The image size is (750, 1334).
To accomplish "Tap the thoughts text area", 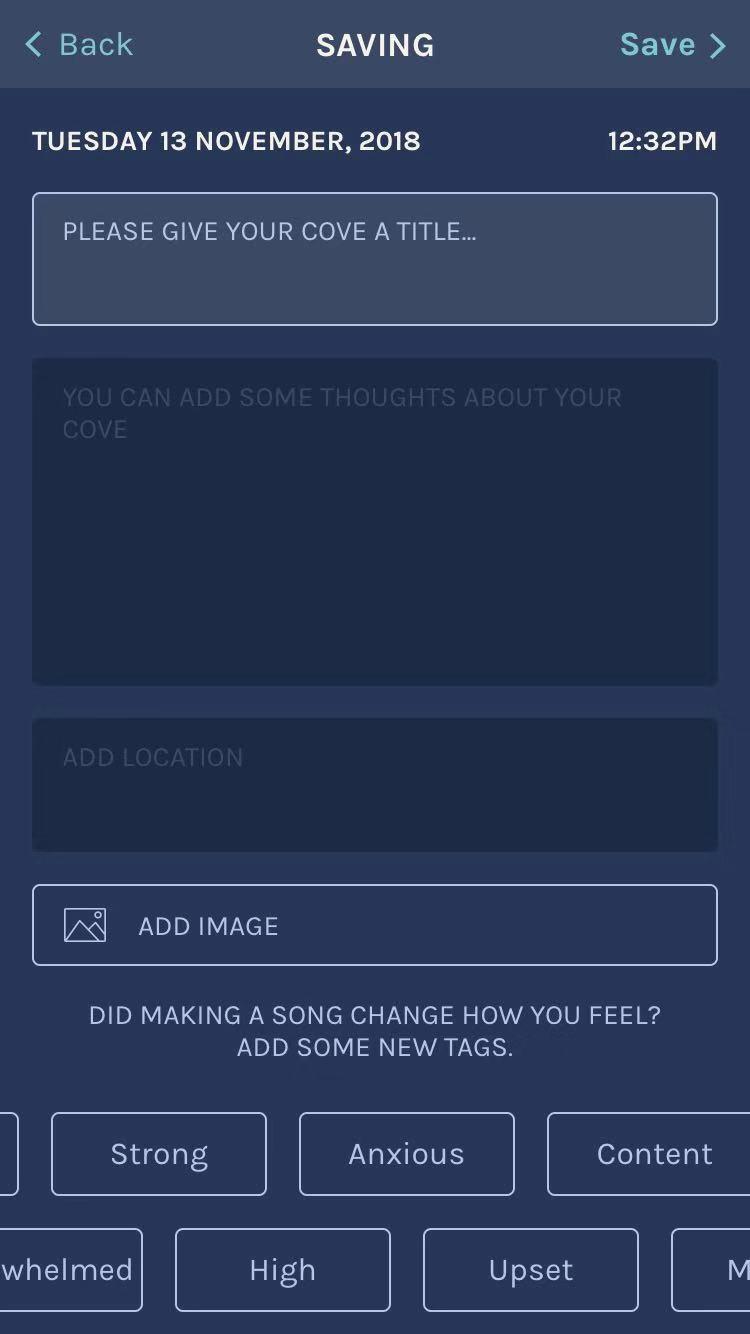I will pyautogui.click(x=375, y=520).
